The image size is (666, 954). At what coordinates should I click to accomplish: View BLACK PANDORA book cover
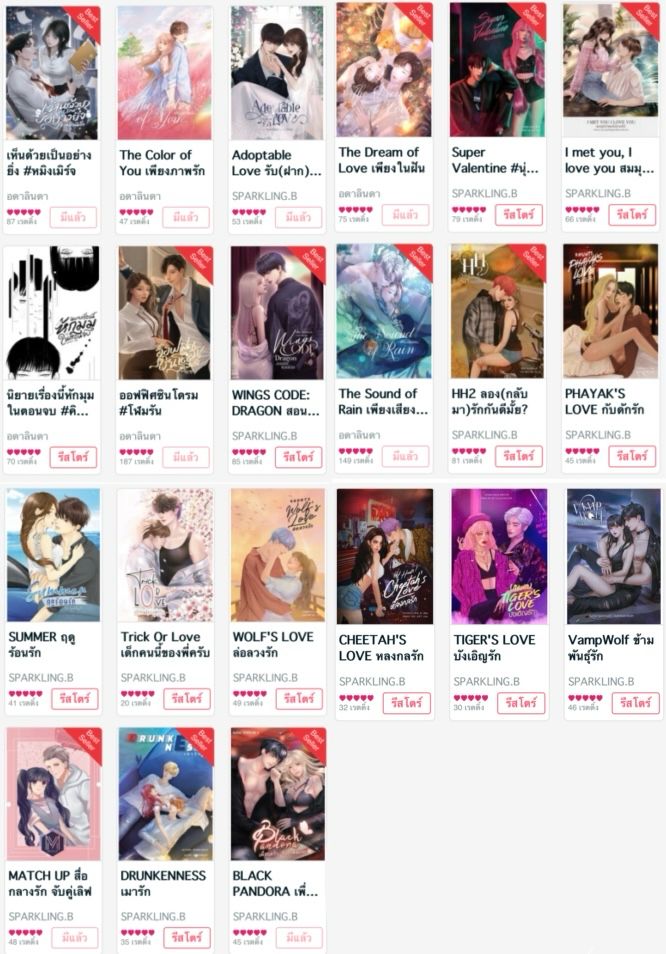pyautogui.click(x=278, y=794)
